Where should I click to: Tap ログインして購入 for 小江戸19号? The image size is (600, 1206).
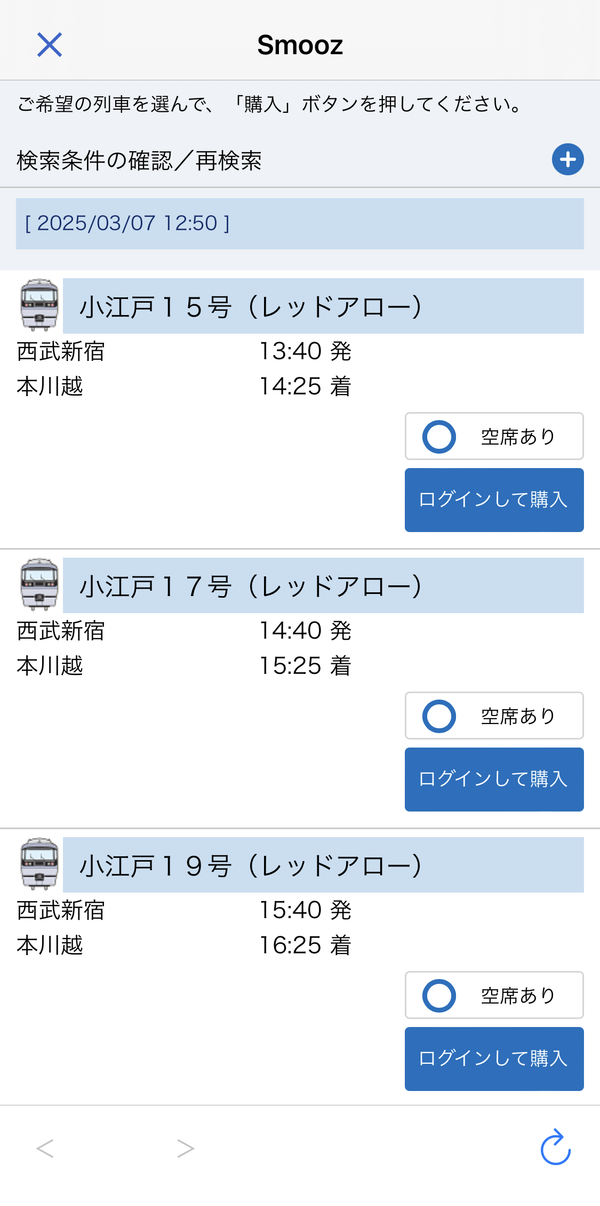click(x=494, y=1059)
